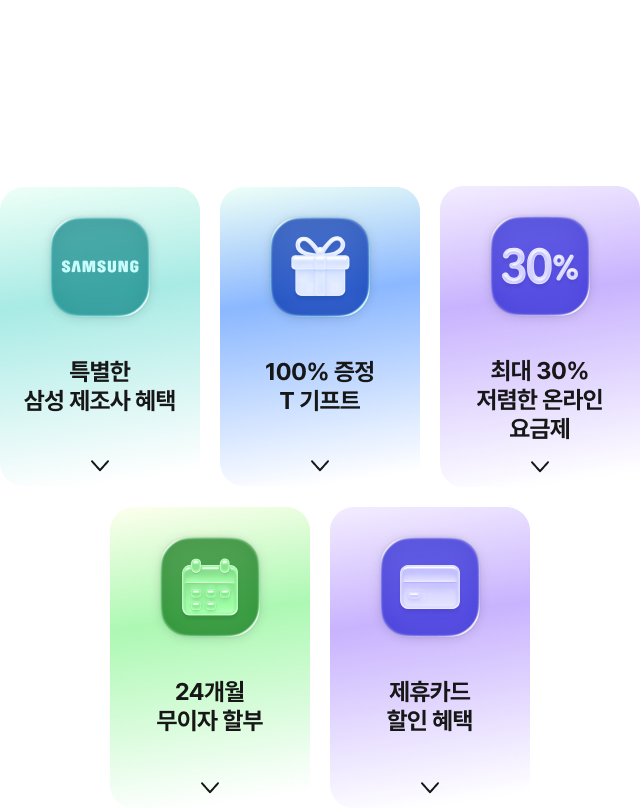
Task: Expand the 100% 증정 T 기프트 card
Action: click(320, 465)
